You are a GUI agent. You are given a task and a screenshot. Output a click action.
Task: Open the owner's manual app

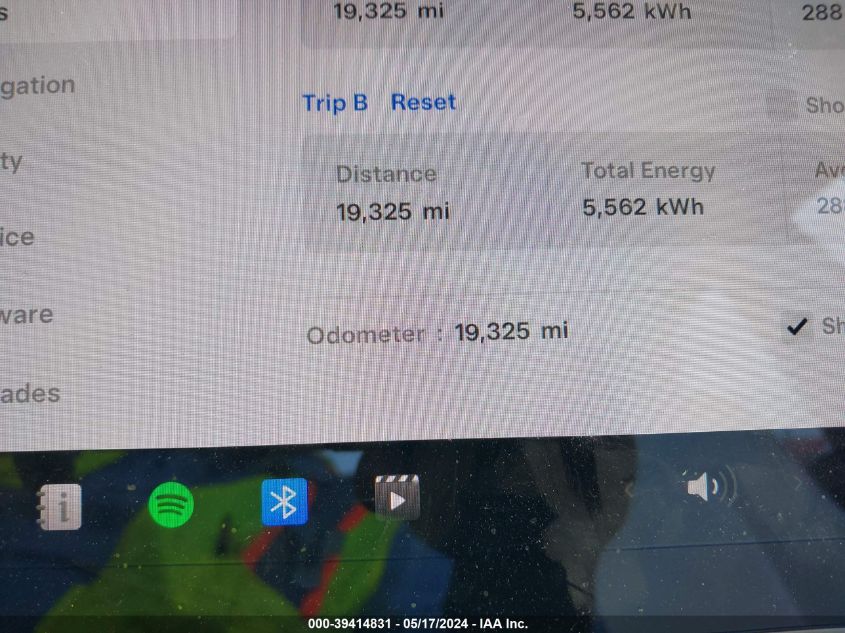click(60, 507)
